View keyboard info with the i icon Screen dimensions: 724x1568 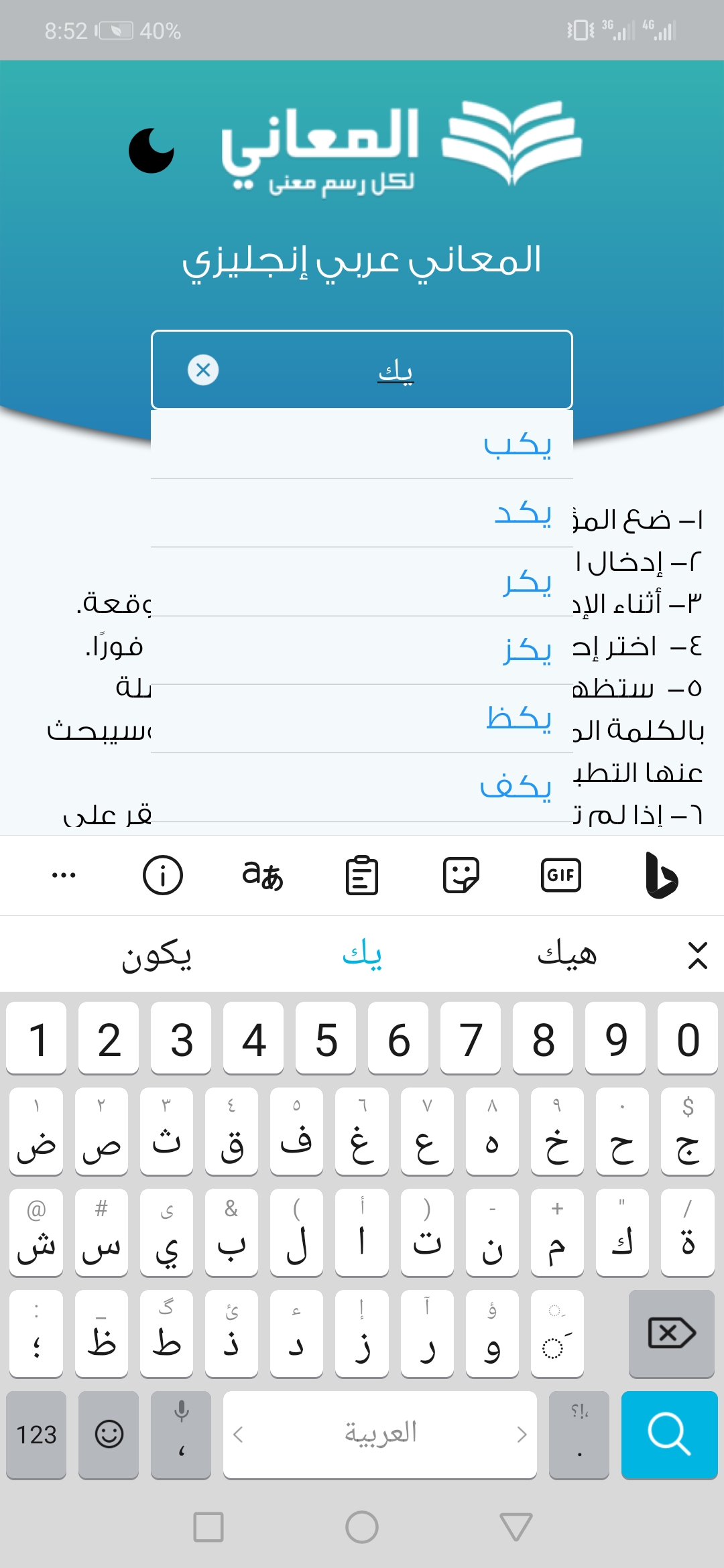point(162,876)
